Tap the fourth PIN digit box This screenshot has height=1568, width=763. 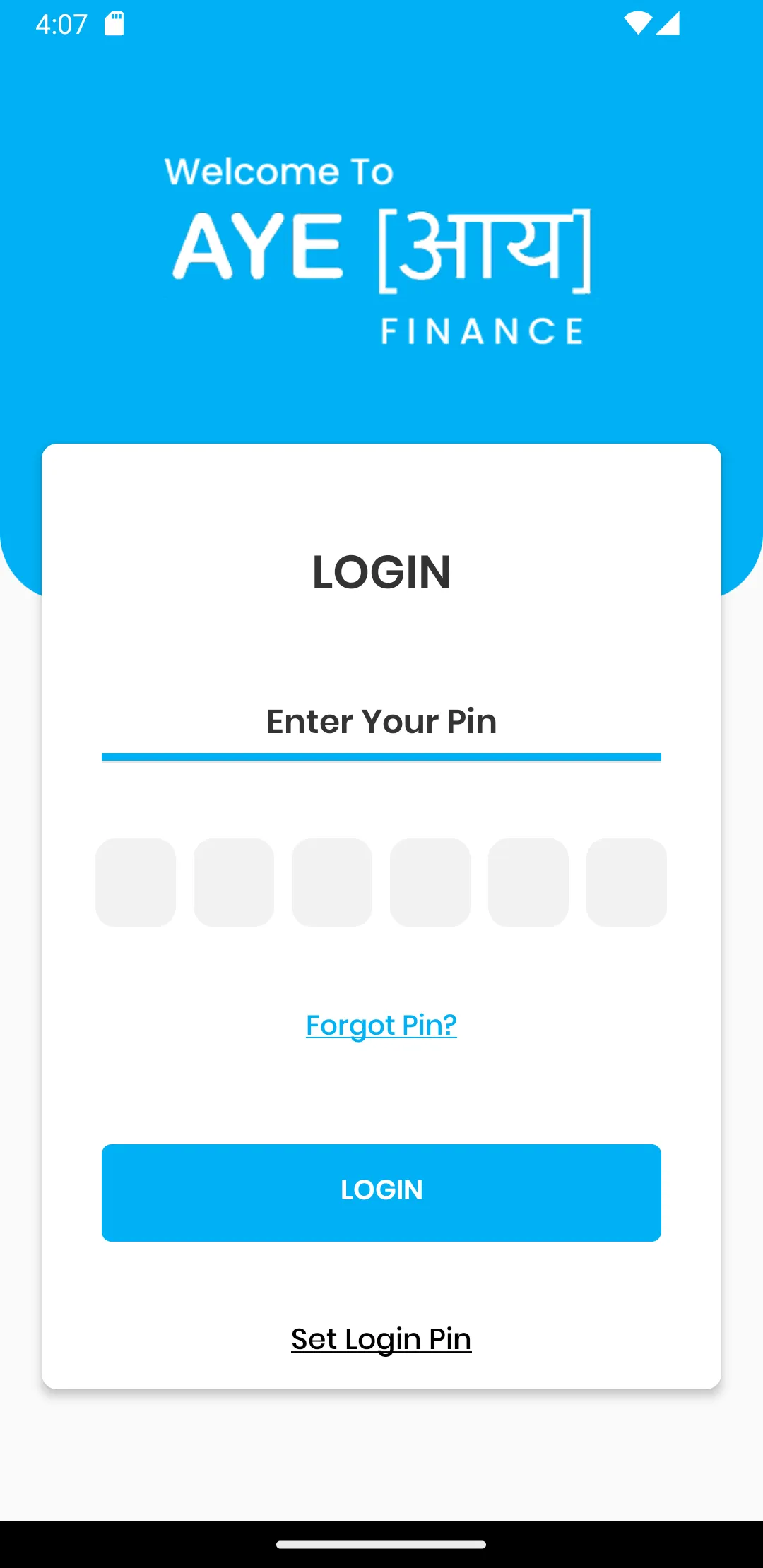(x=430, y=882)
